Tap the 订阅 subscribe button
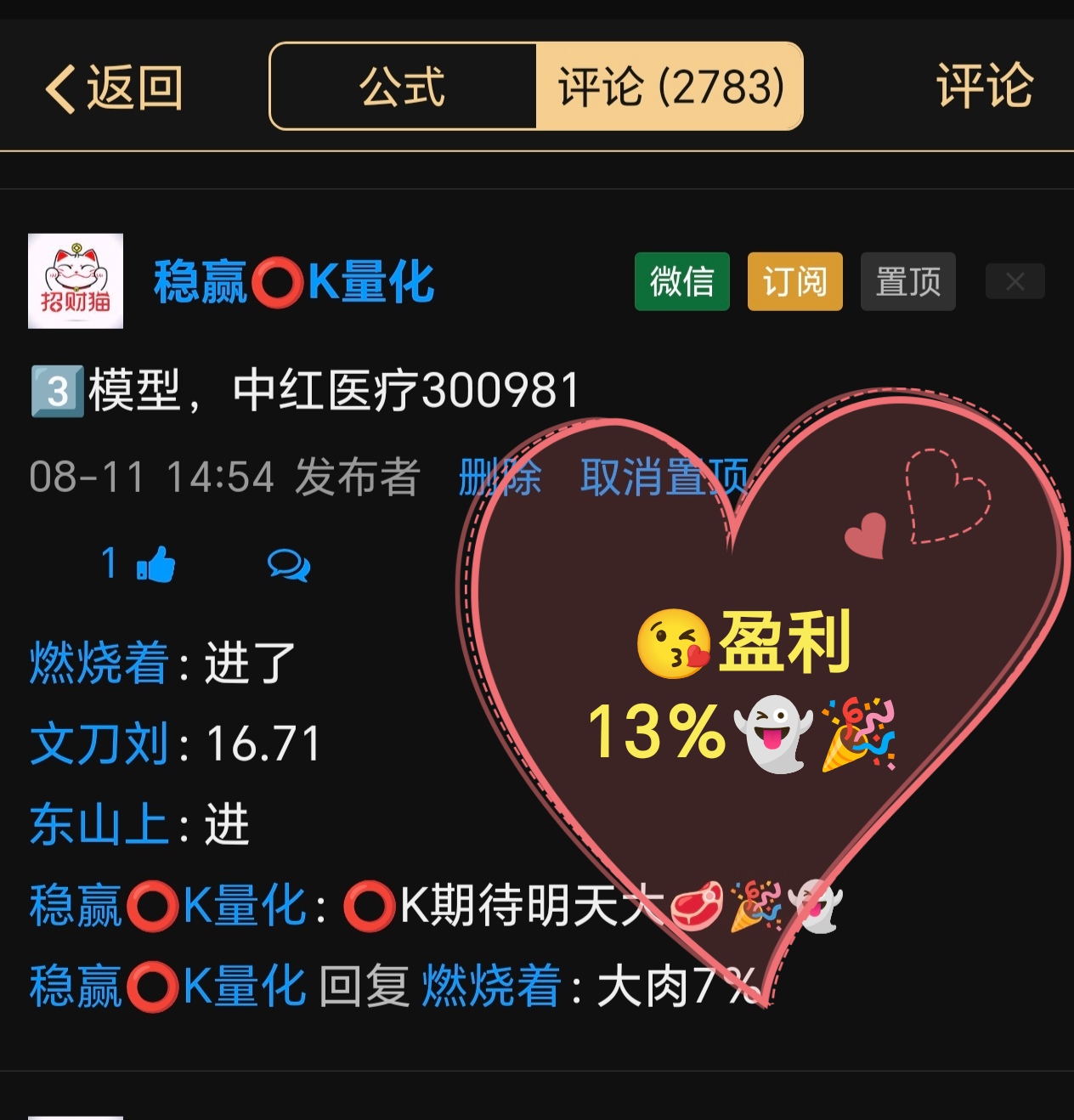This screenshot has width=1074, height=1120. [794, 281]
